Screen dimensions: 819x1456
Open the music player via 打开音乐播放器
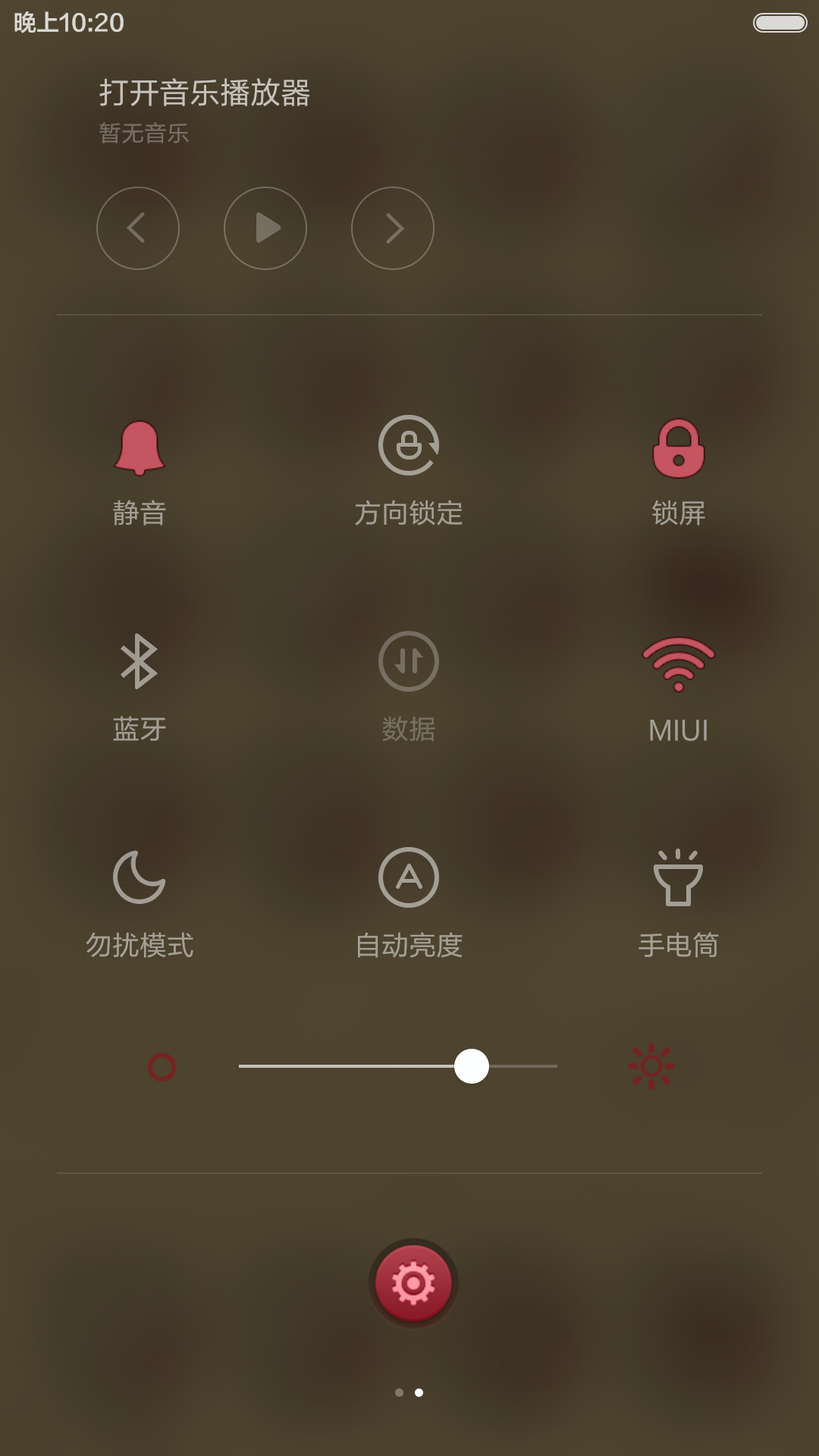[205, 93]
